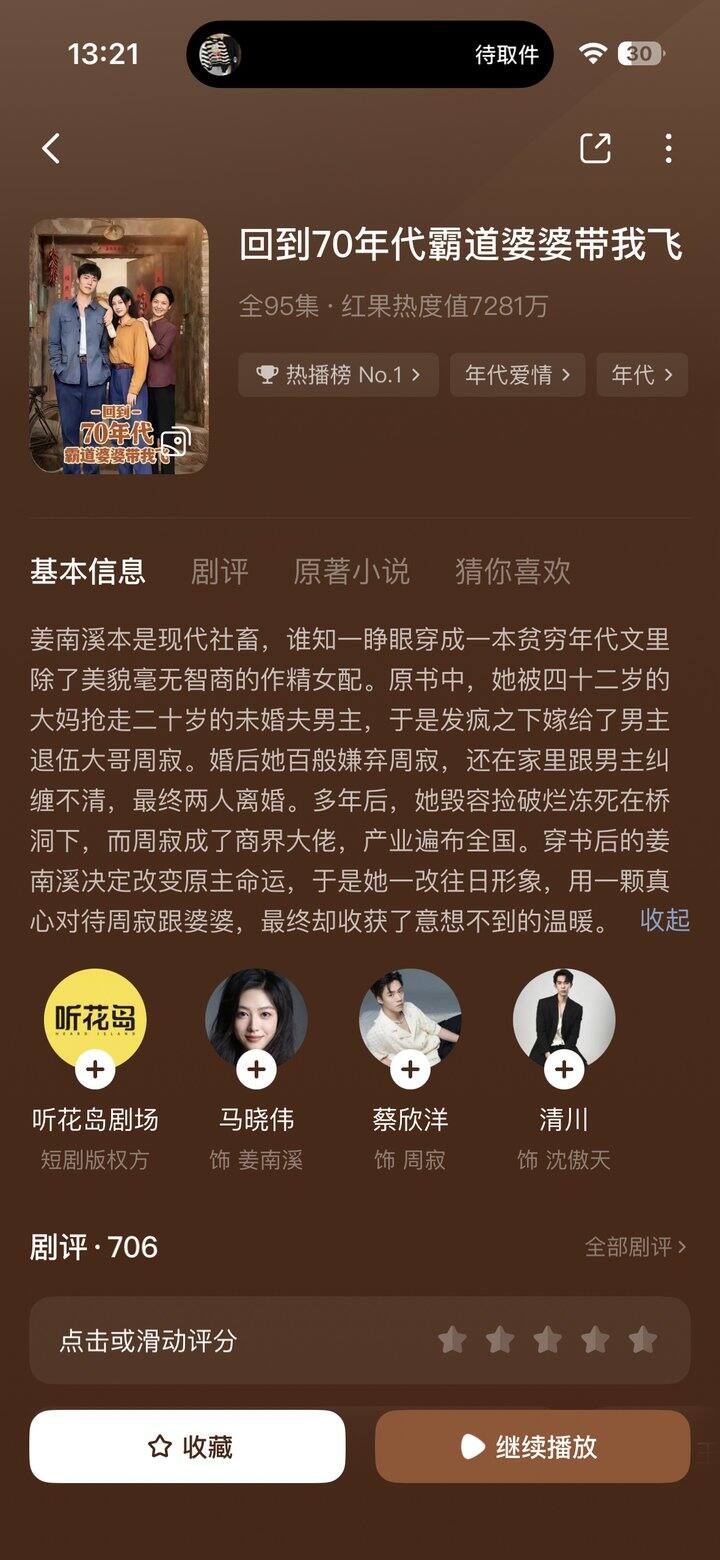
Task: Follow 听花岛剧场 with its plus button
Action: 95,1070
